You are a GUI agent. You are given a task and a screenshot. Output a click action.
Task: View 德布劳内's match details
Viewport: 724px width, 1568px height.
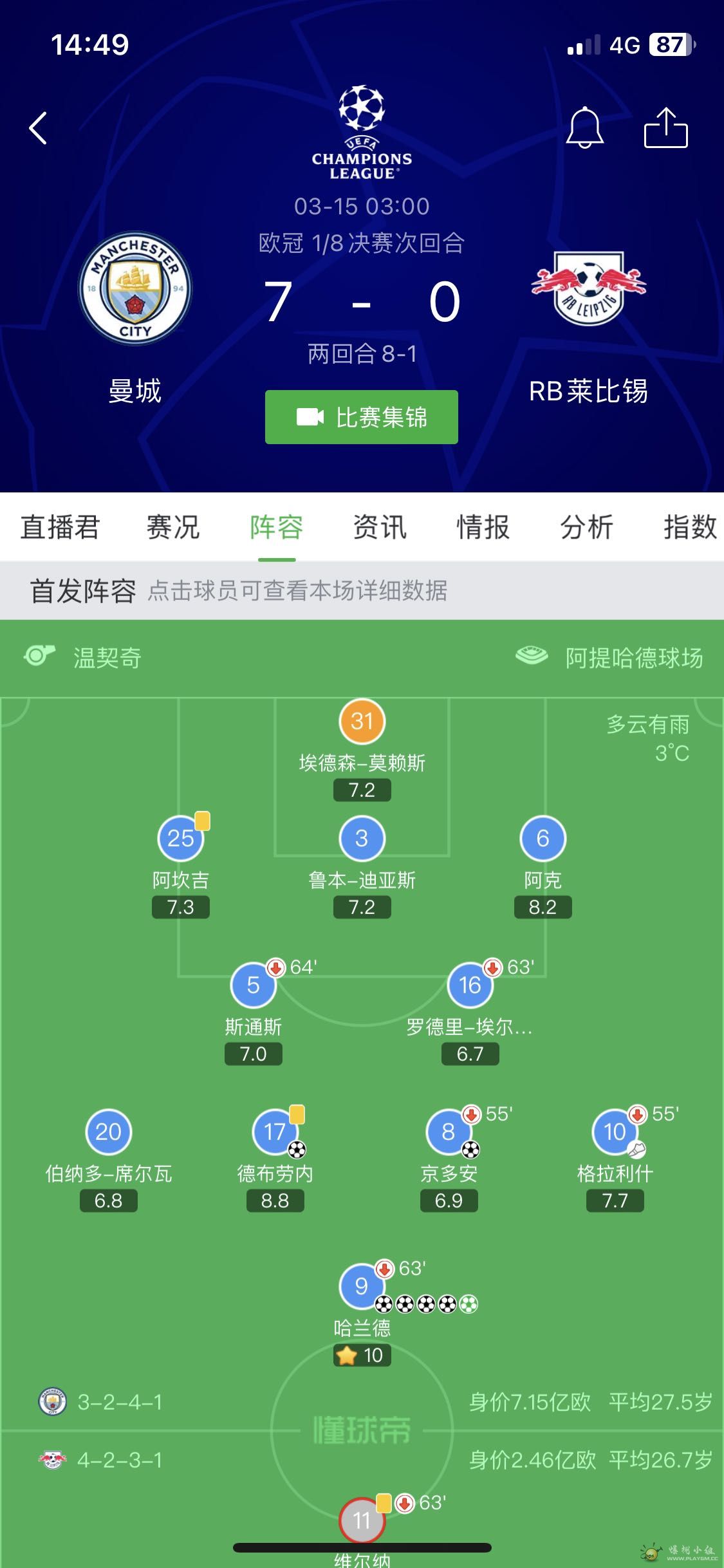point(275,1132)
